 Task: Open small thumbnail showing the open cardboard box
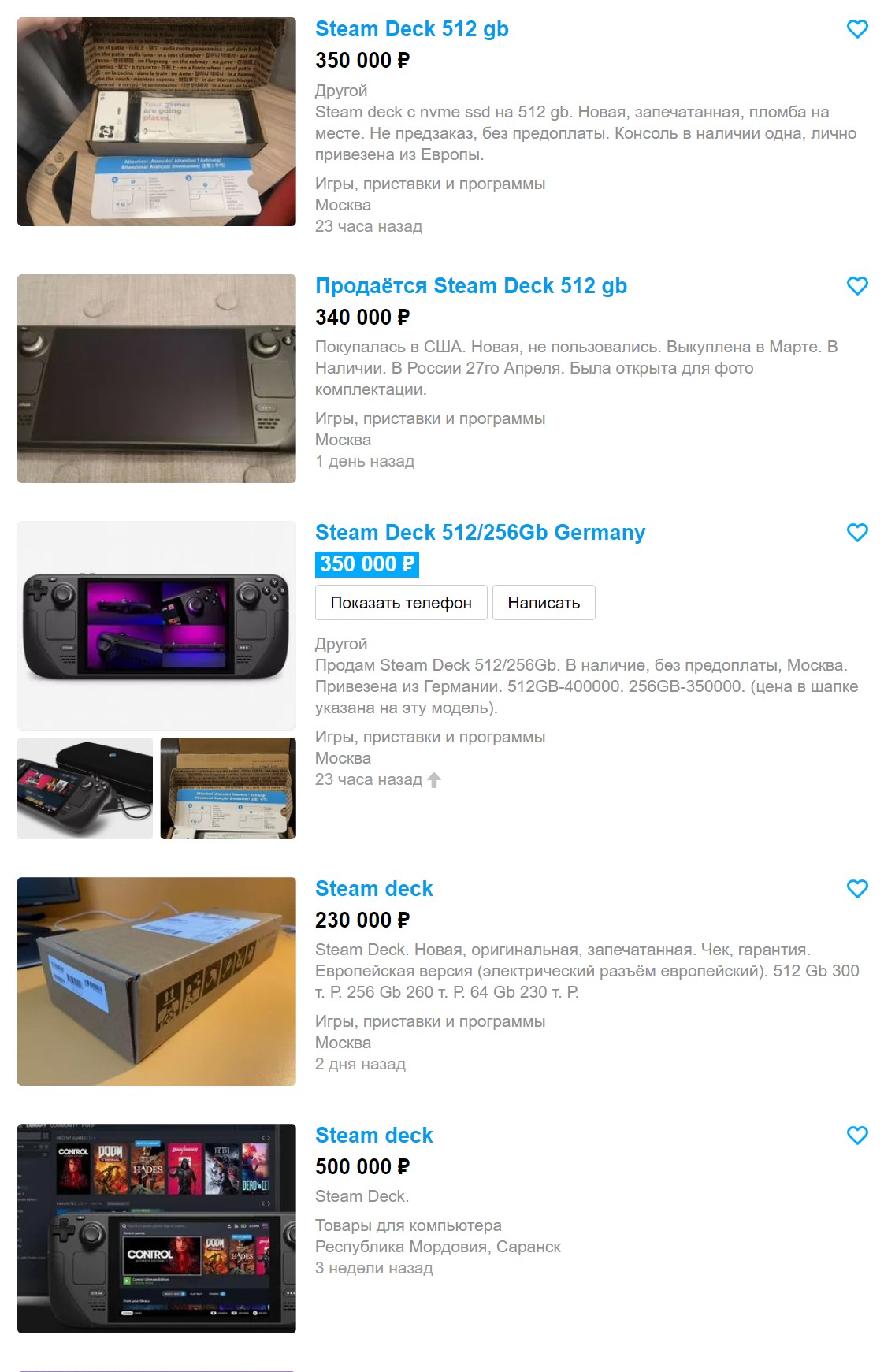[x=228, y=788]
